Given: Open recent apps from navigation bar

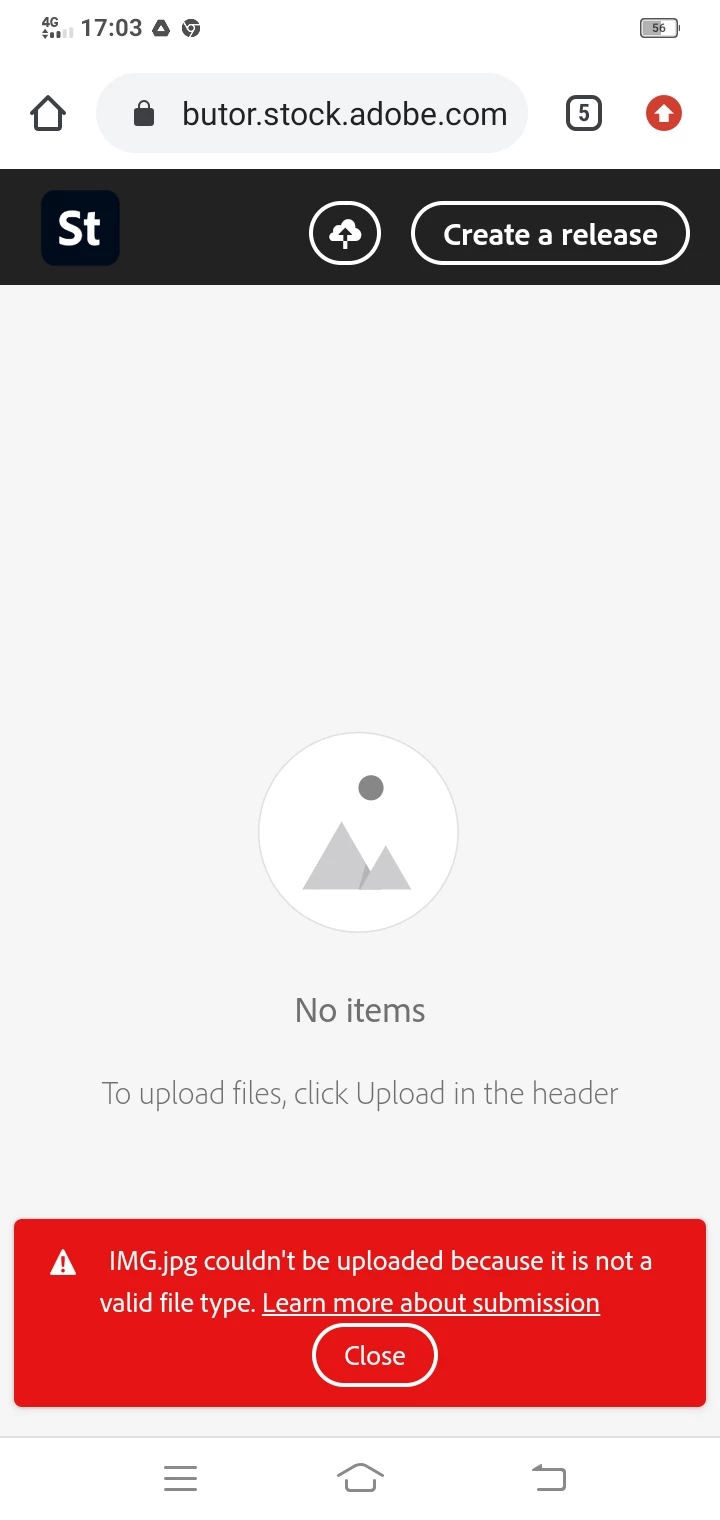Looking at the screenshot, I should [180, 1477].
